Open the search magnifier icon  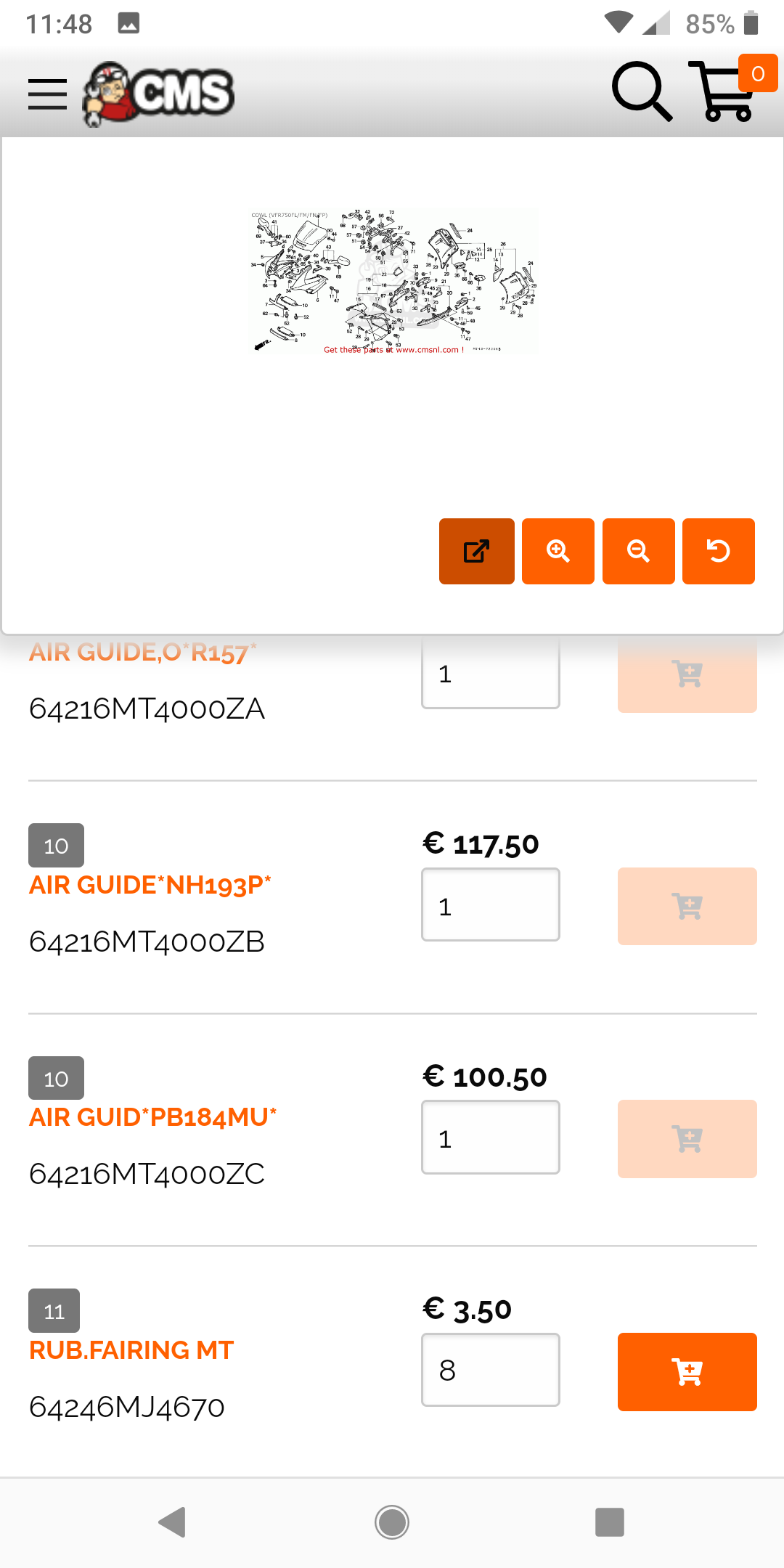pyautogui.click(x=642, y=91)
